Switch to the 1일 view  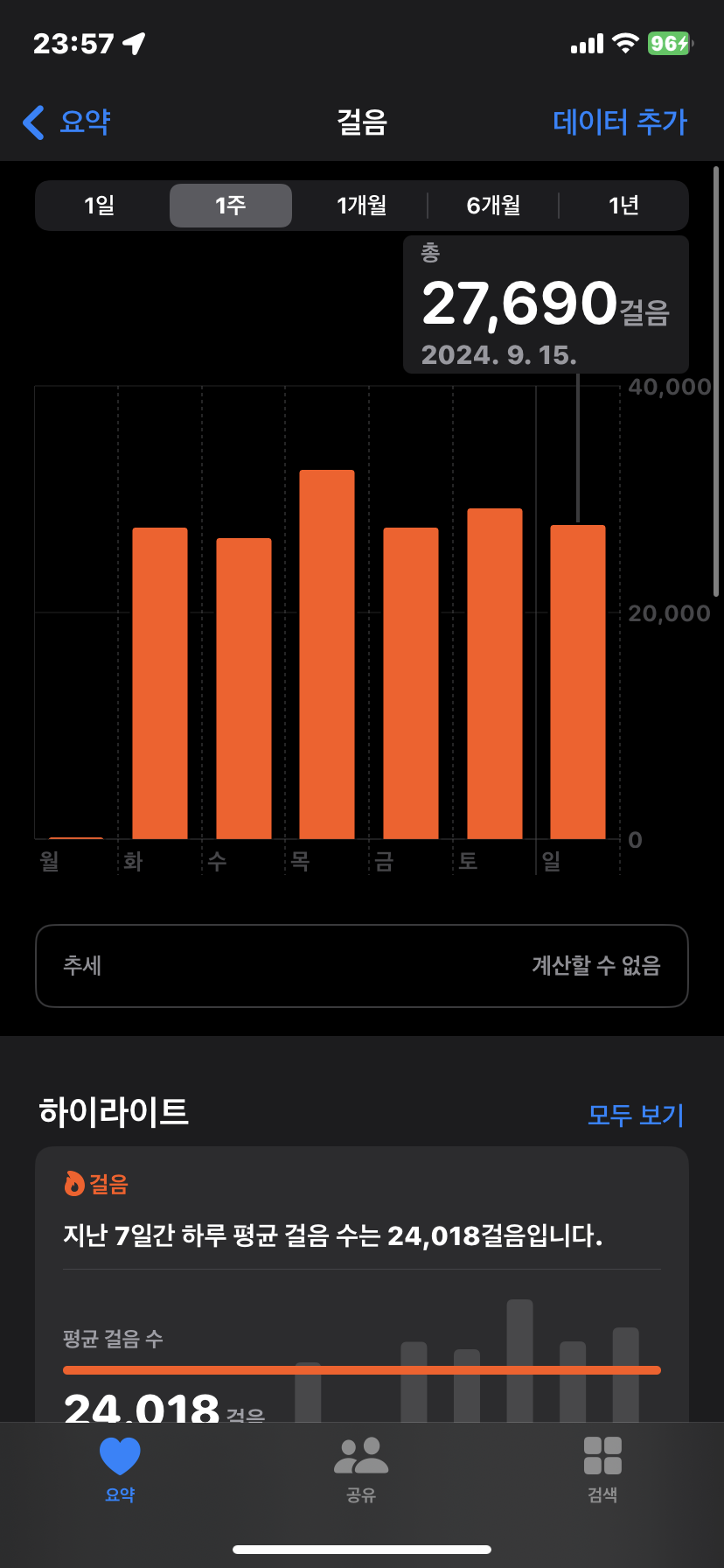[x=100, y=206]
